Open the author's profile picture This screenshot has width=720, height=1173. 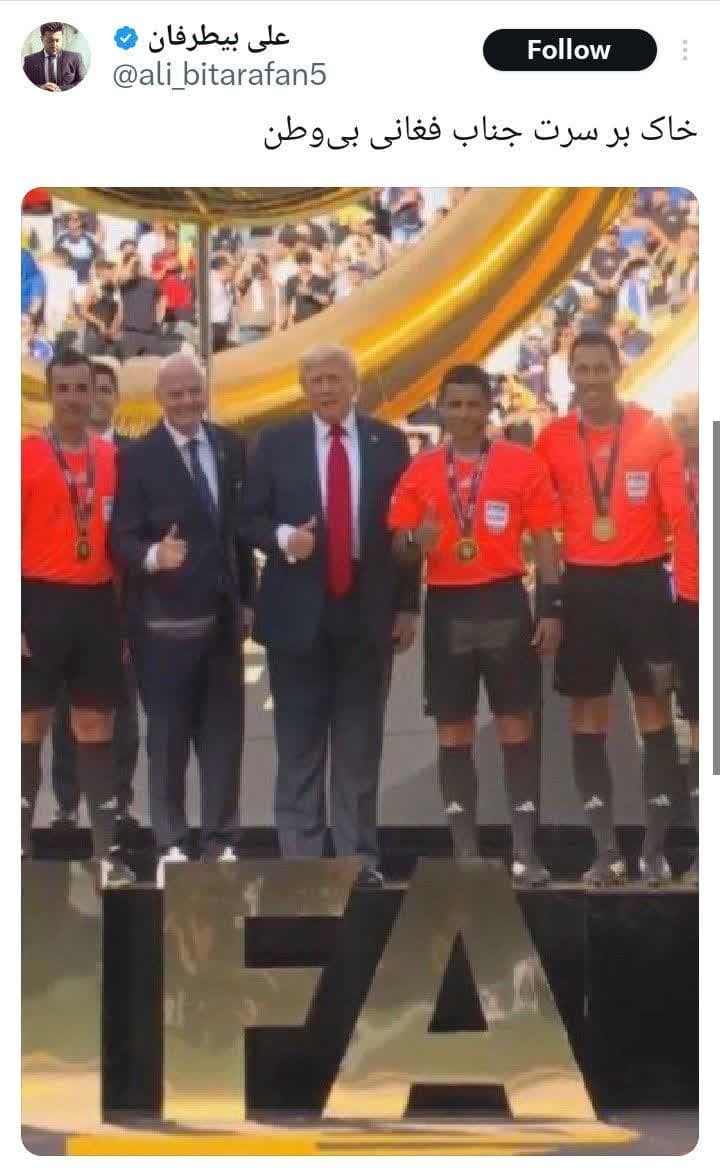[x=56, y=56]
